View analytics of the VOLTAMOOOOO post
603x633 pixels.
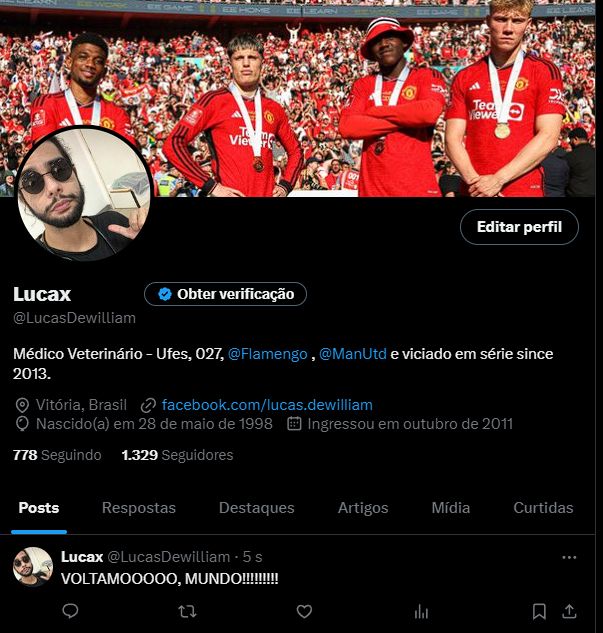(x=421, y=611)
